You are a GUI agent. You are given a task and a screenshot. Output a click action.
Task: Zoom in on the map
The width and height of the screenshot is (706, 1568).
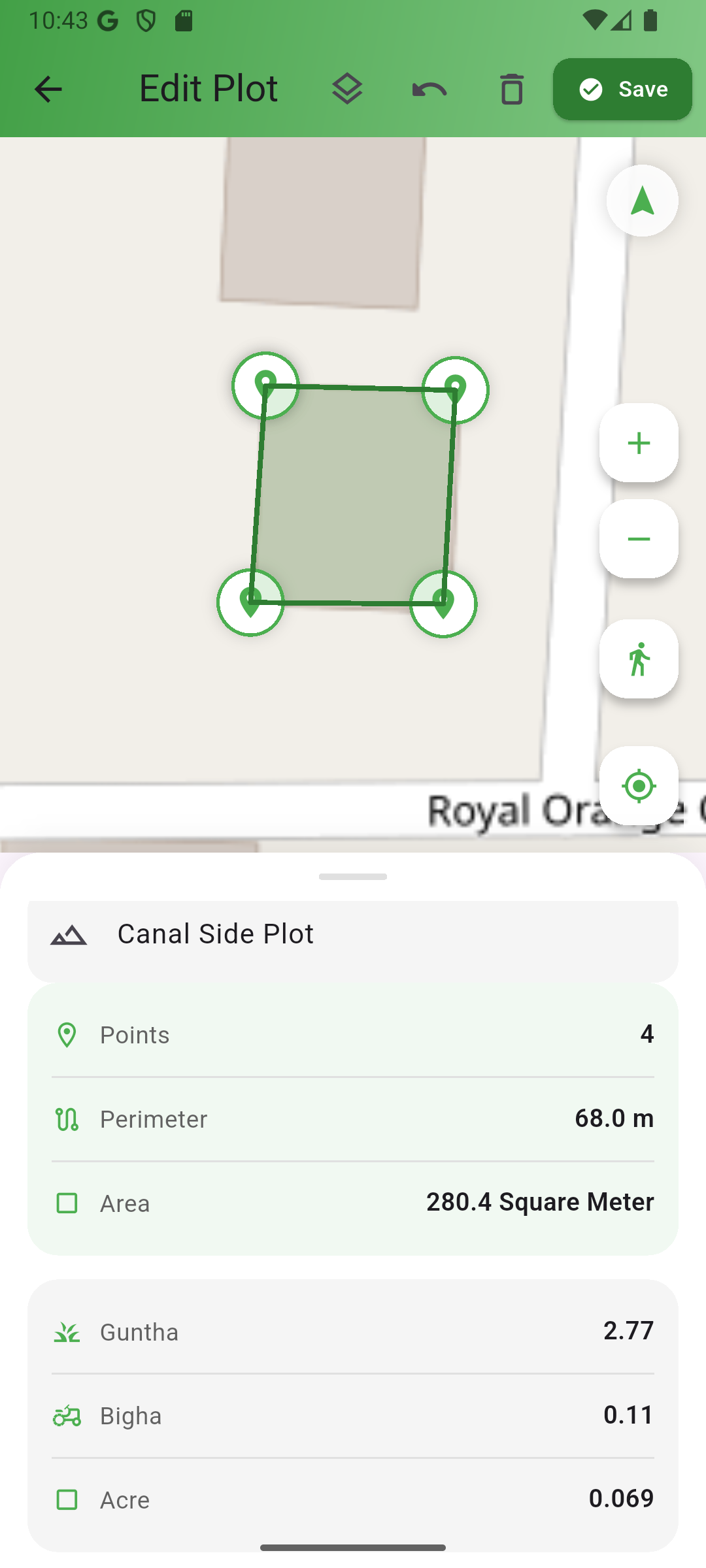[x=639, y=443]
